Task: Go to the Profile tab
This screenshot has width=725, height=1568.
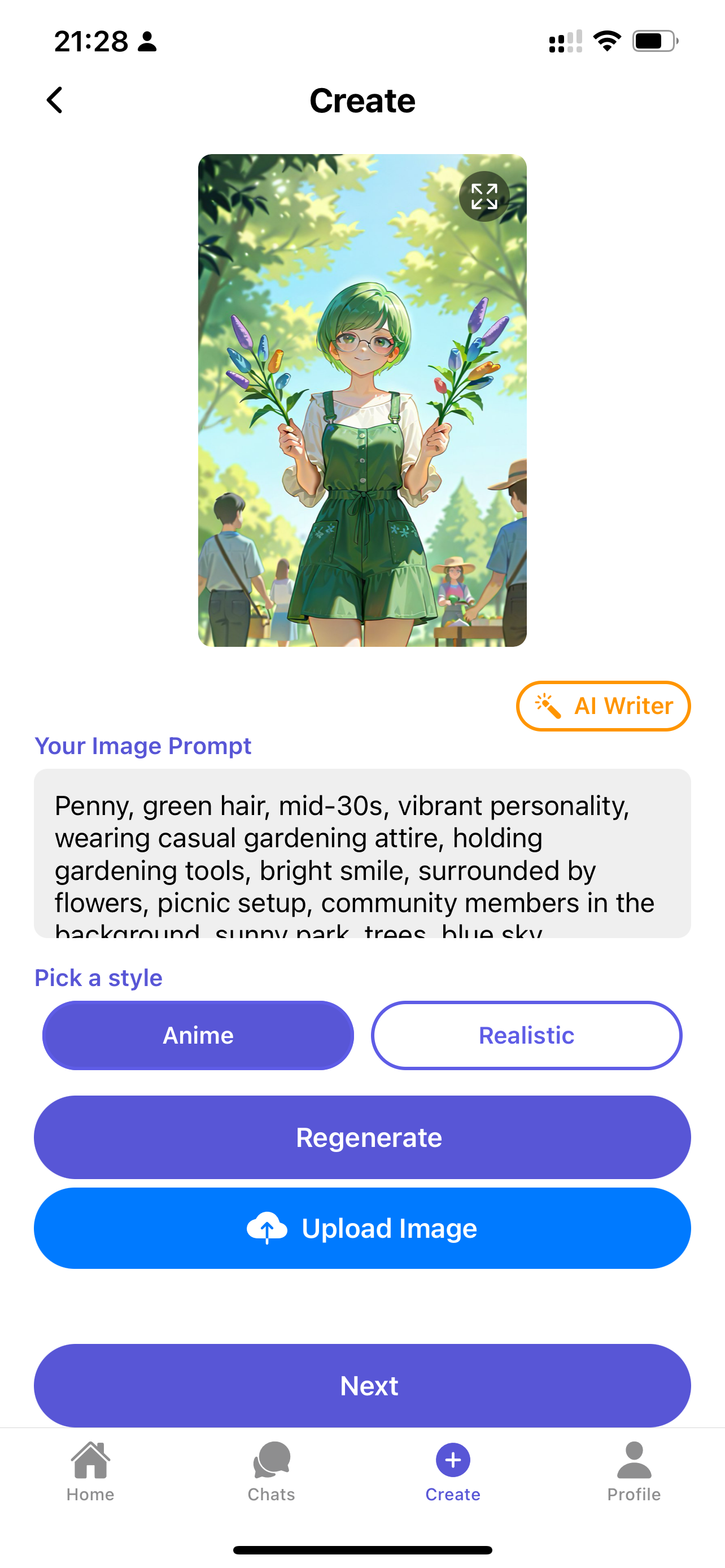Action: 634,1471
